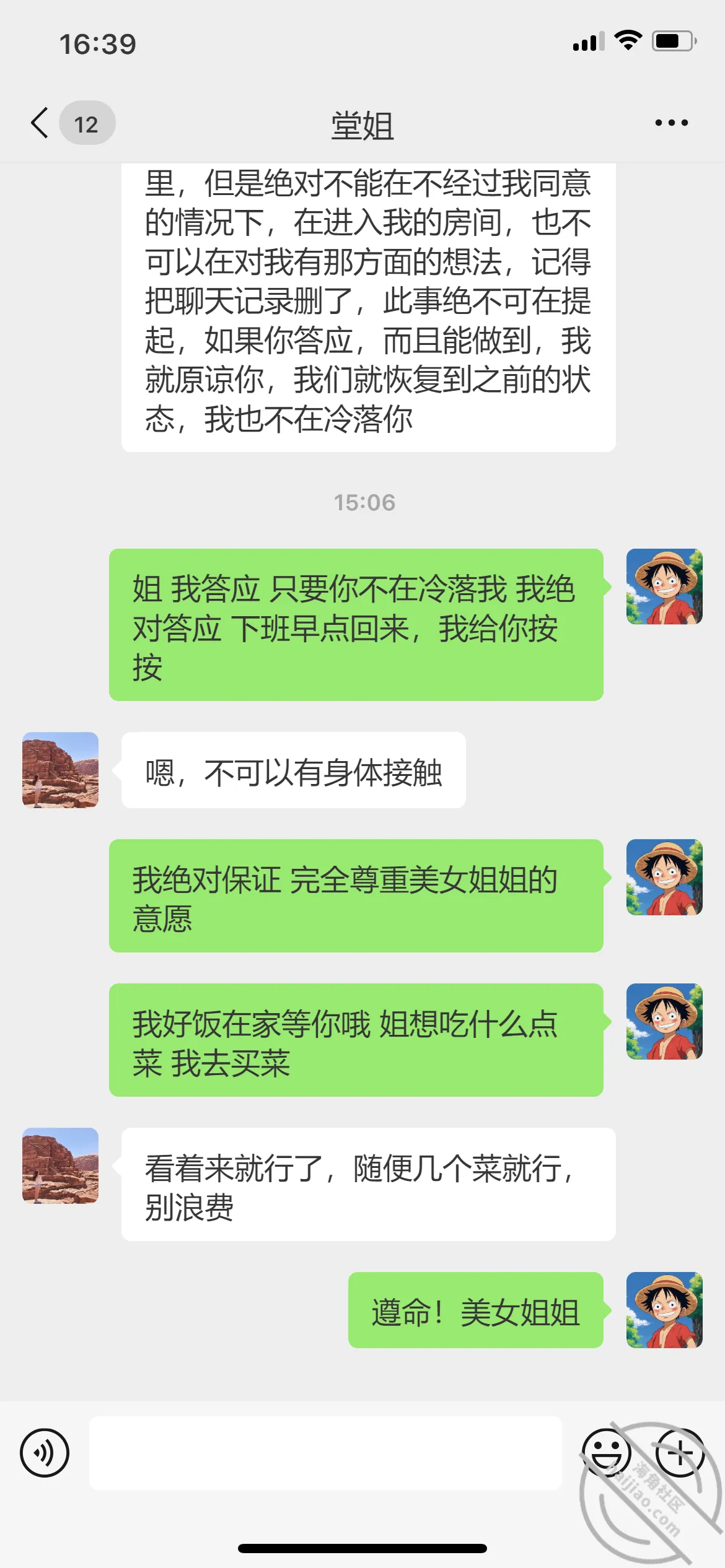725x1568 pixels.
Task: Open the chat's three-dot menu
Action: pyautogui.click(x=672, y=123)
